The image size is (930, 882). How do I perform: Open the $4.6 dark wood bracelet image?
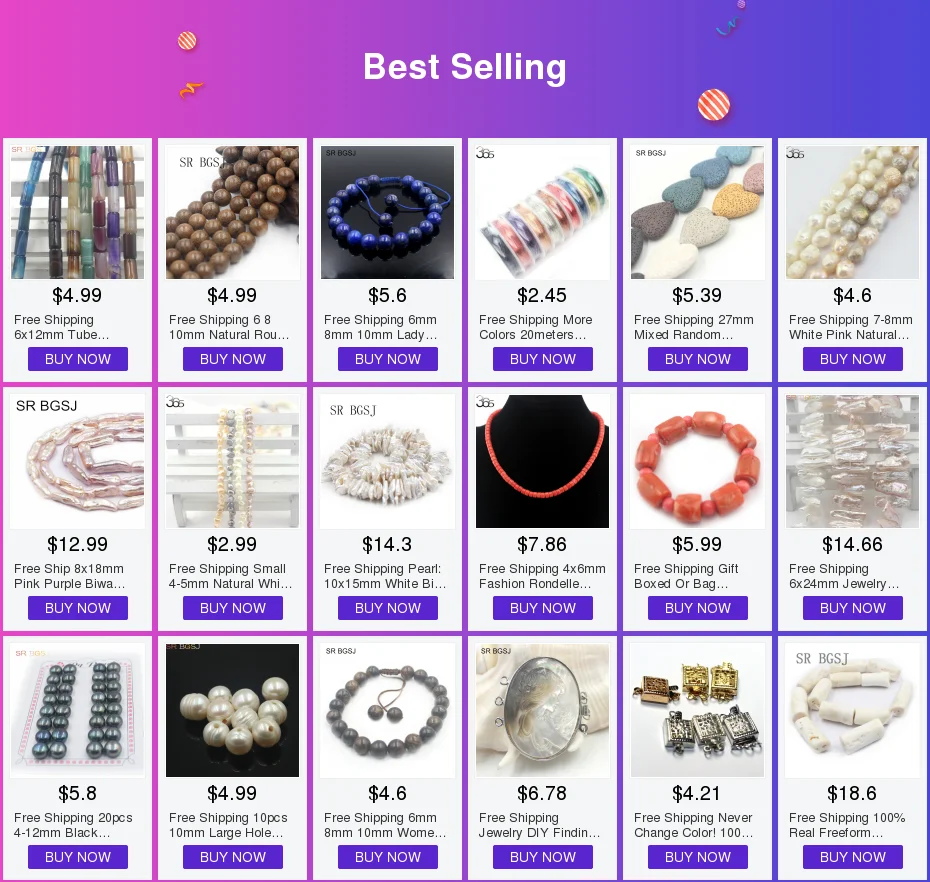point(388,711)
